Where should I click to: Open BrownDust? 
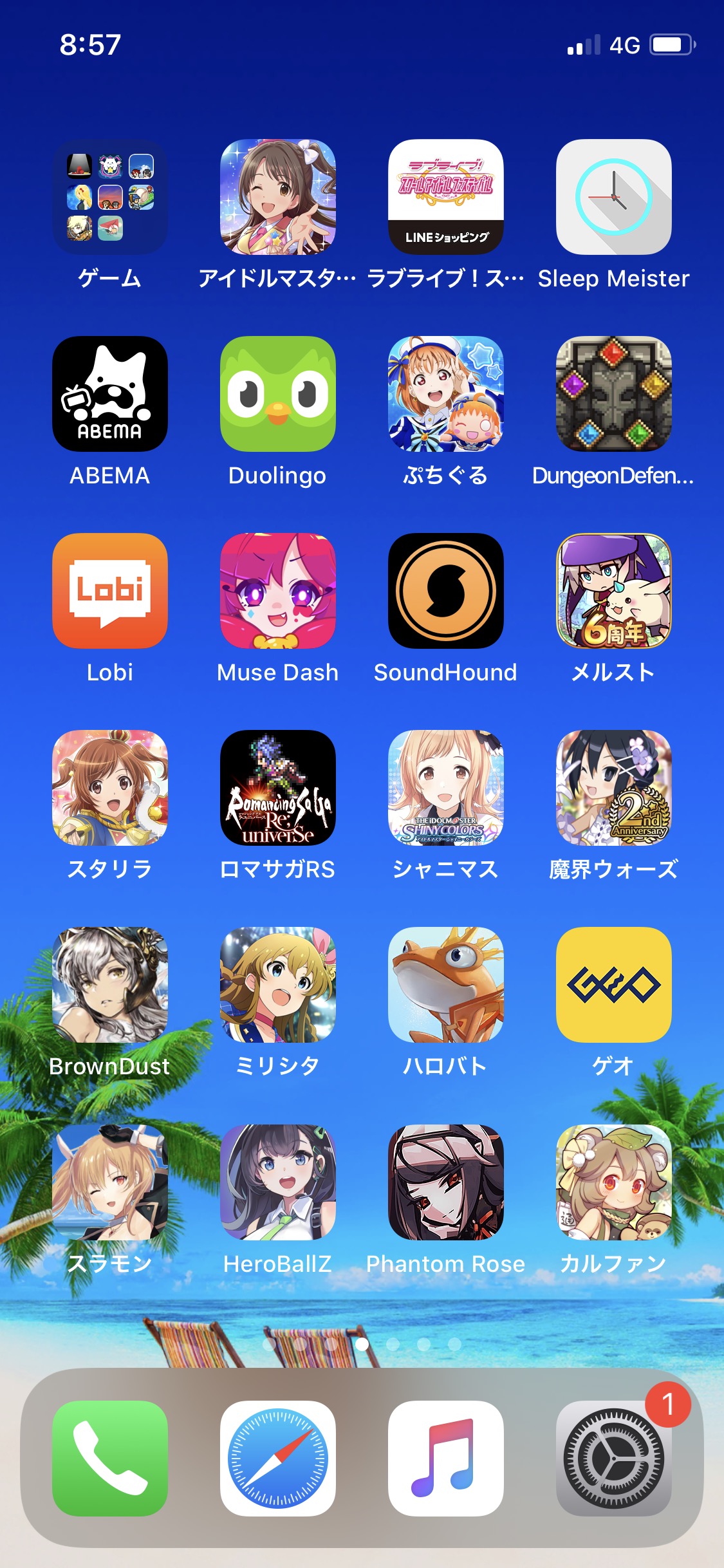pyautogui.click(x=110, y=985)
